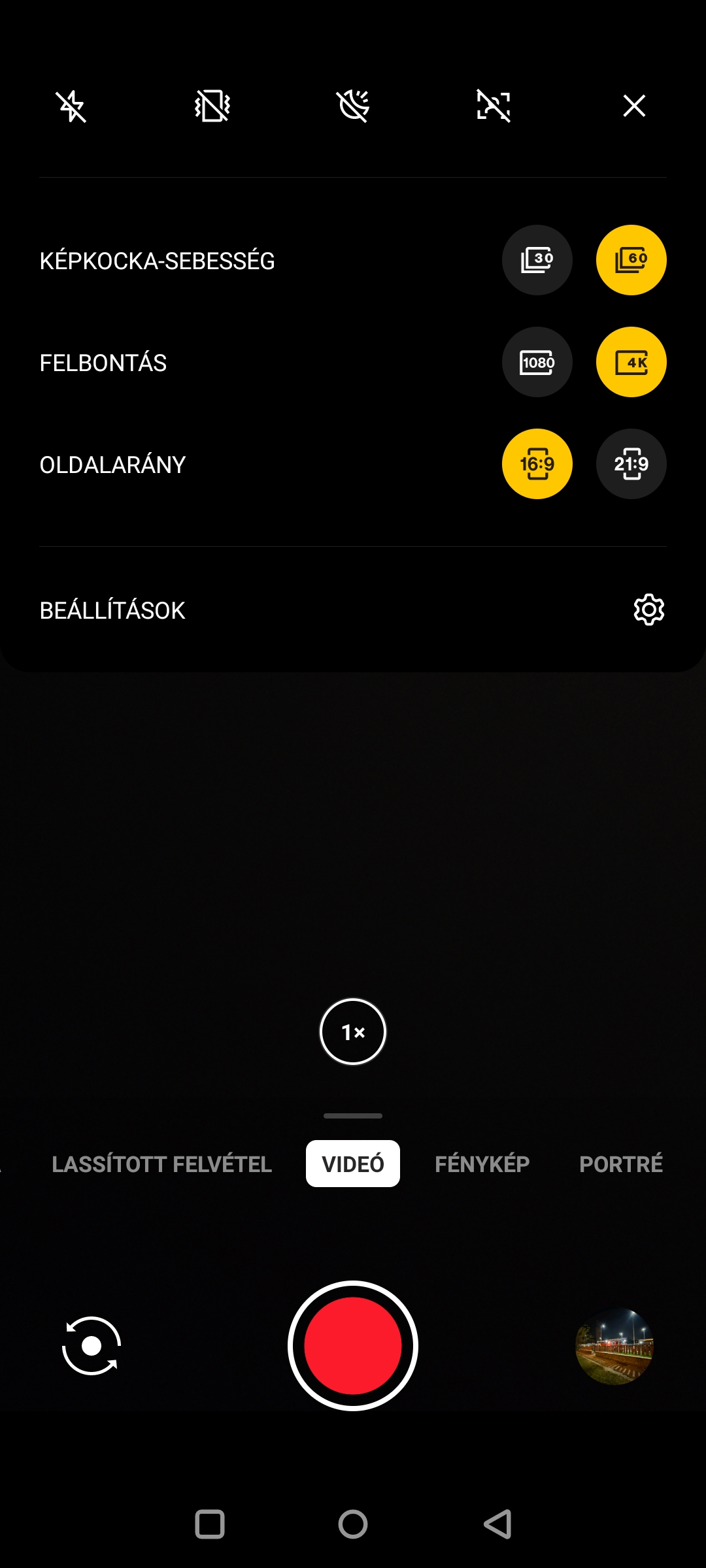Toggle the face tracking icon
The width and height of the screenshot is (706, 1568).
[494, 106]
